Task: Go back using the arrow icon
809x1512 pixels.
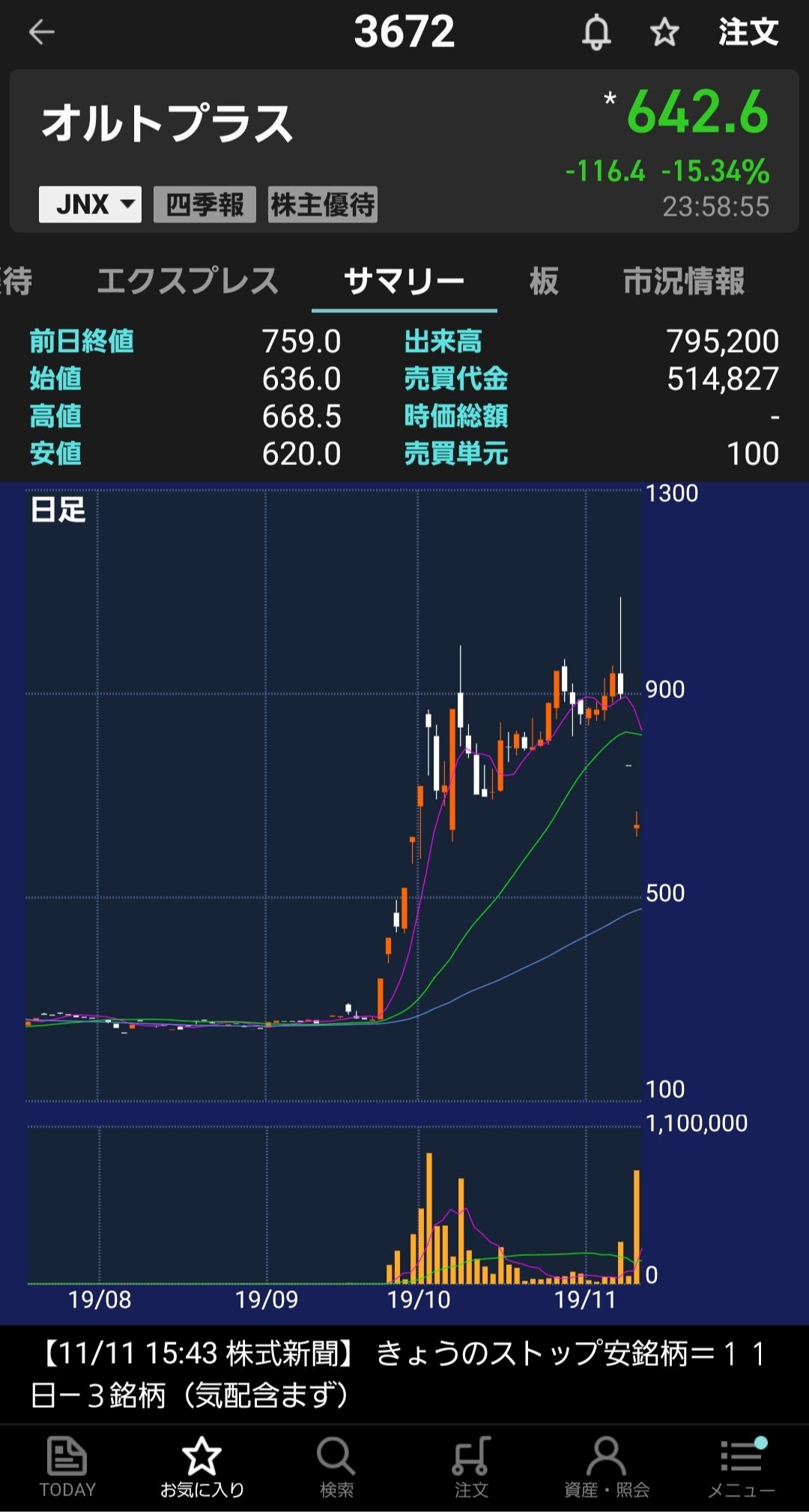Action: [x=42, y=32]
